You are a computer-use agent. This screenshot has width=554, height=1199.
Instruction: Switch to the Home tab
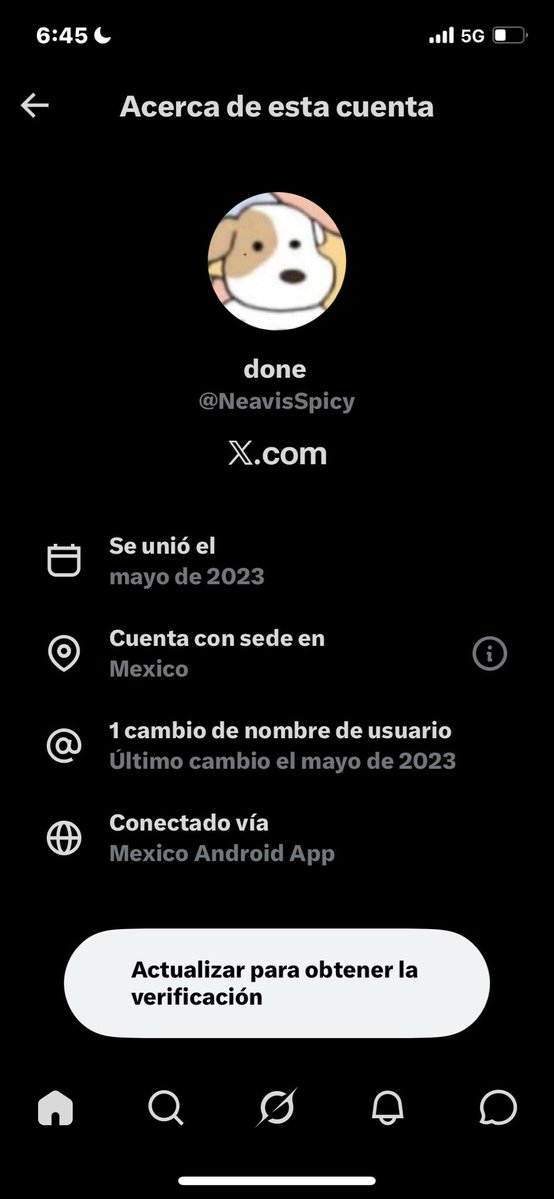pyautogui.click(x=55, y=1107)
